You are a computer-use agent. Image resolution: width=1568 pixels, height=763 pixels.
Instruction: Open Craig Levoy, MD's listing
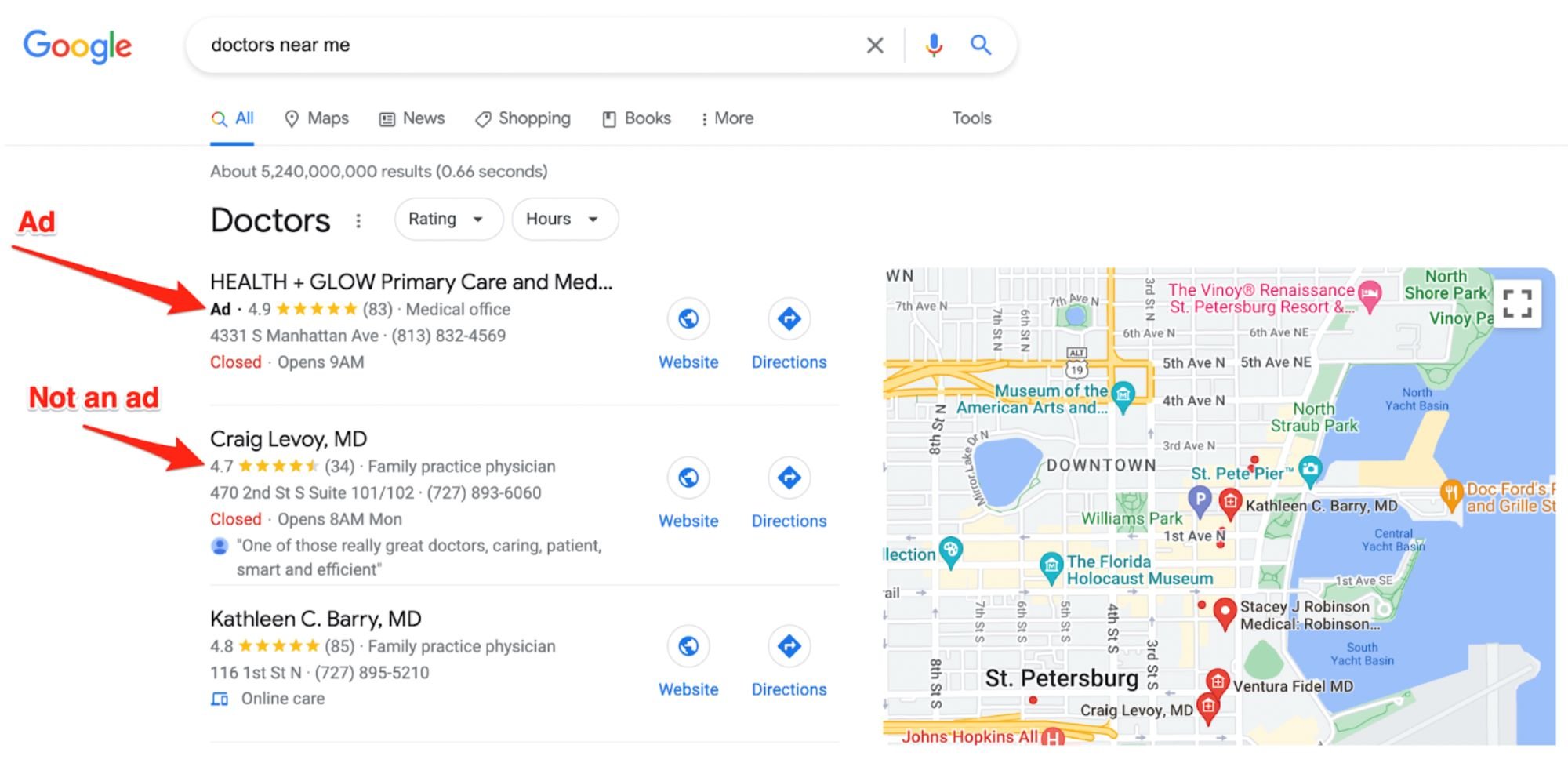point(289,439)
